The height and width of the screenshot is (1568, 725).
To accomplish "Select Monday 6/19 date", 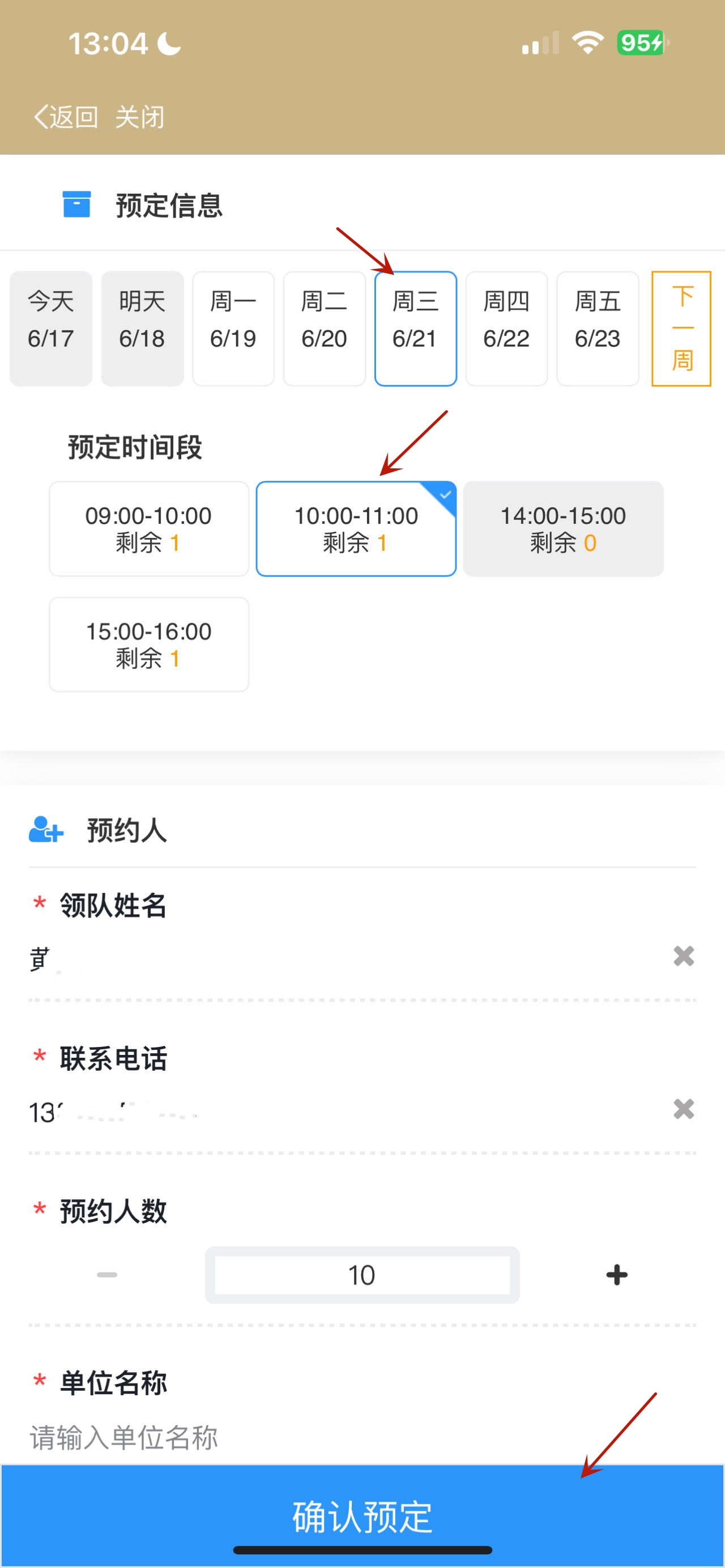I will coord(233,328).
